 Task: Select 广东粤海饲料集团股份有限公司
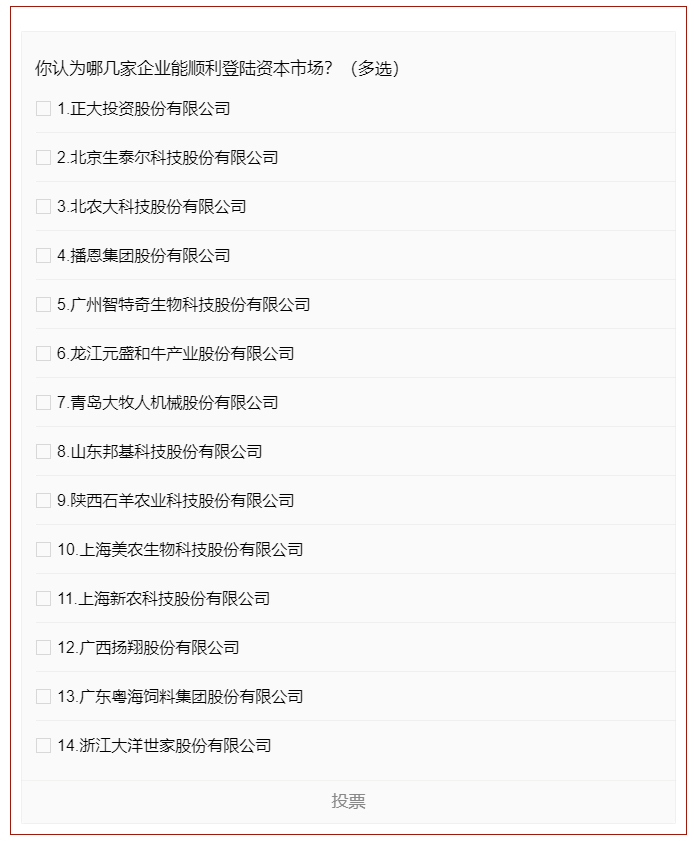coord(44,697)
